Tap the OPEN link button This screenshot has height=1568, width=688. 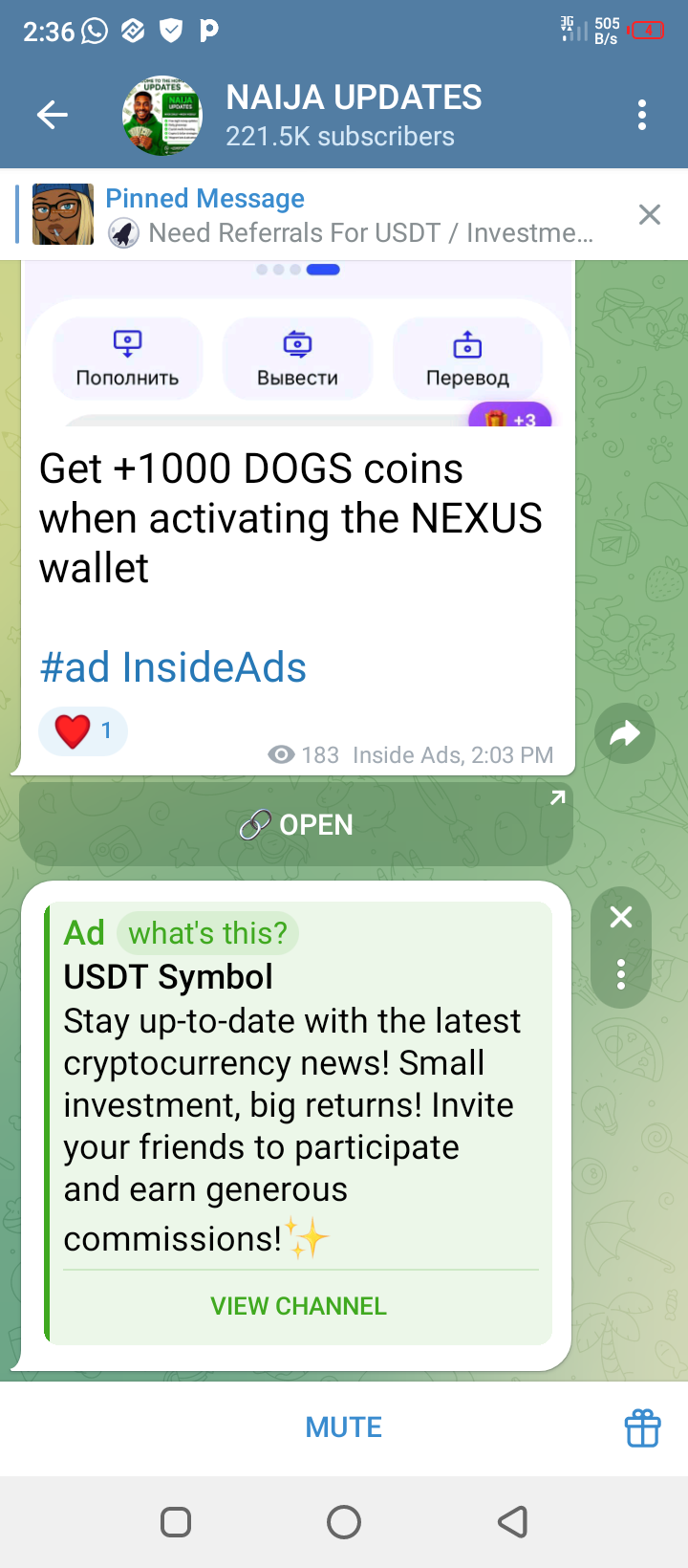(x=296, y=824)
